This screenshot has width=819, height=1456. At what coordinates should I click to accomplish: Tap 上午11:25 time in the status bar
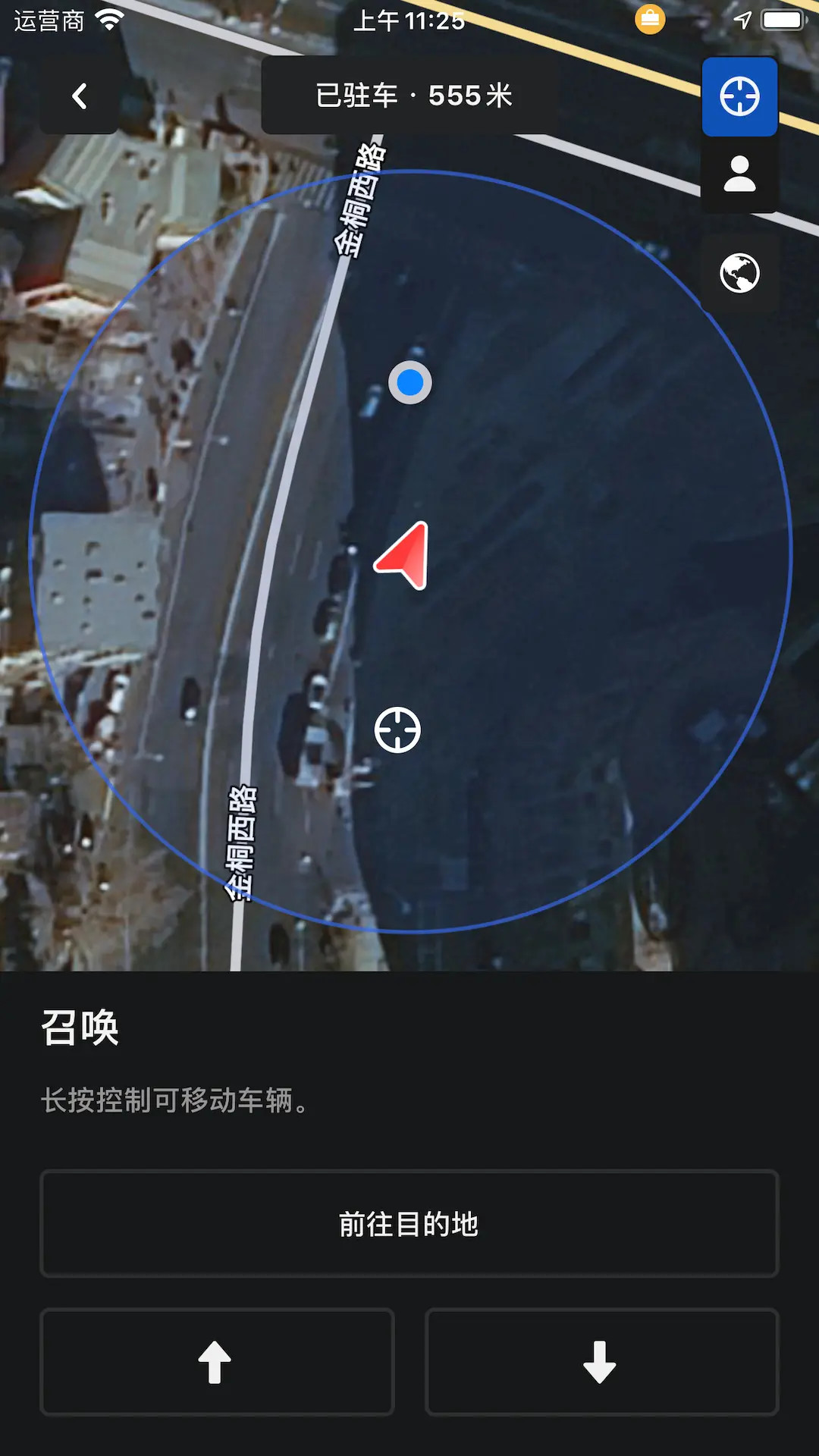[409, 21]
